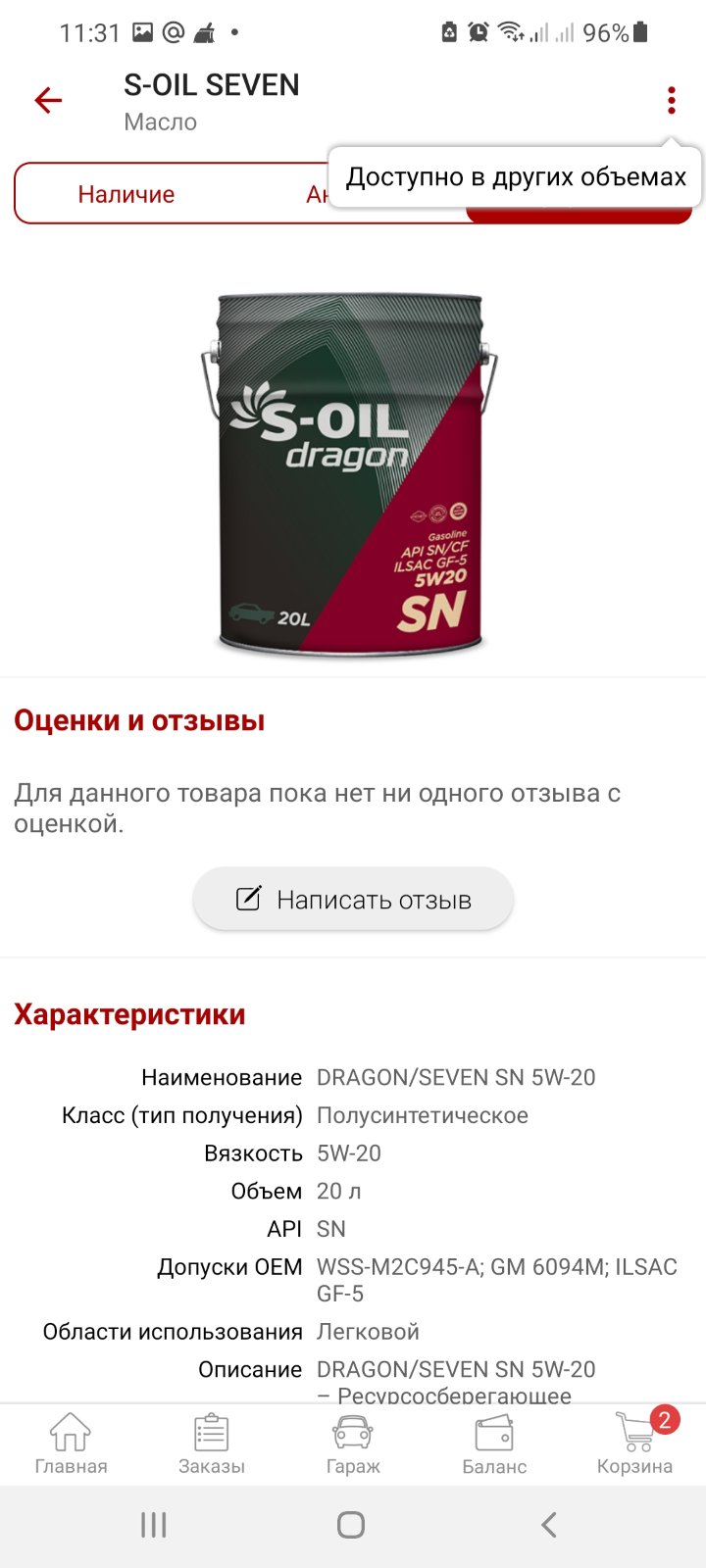Tap Написать отзыв to write a review
The image size is (706, 1568).
point(353,899)
